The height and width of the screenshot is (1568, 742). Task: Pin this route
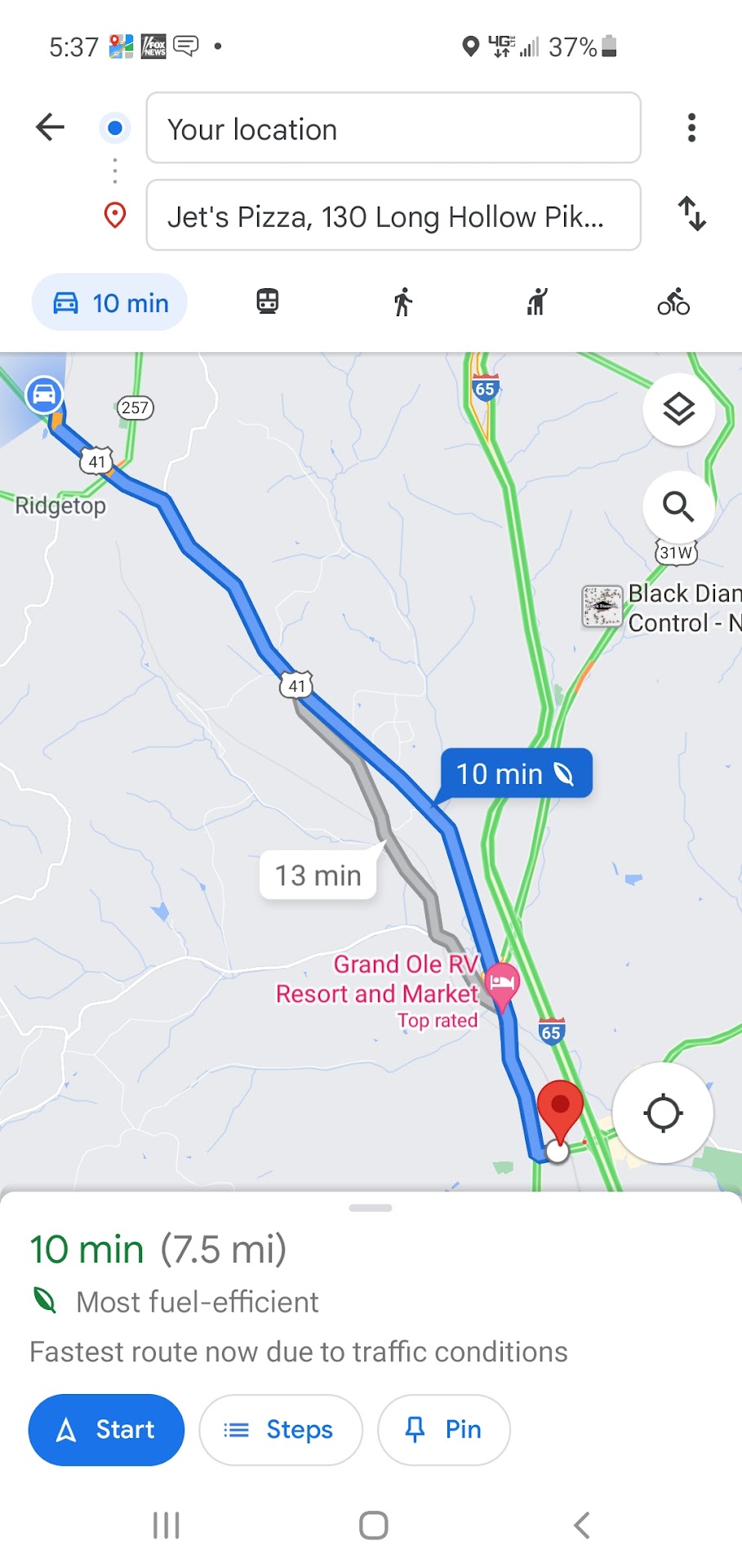click(444, 1429)
